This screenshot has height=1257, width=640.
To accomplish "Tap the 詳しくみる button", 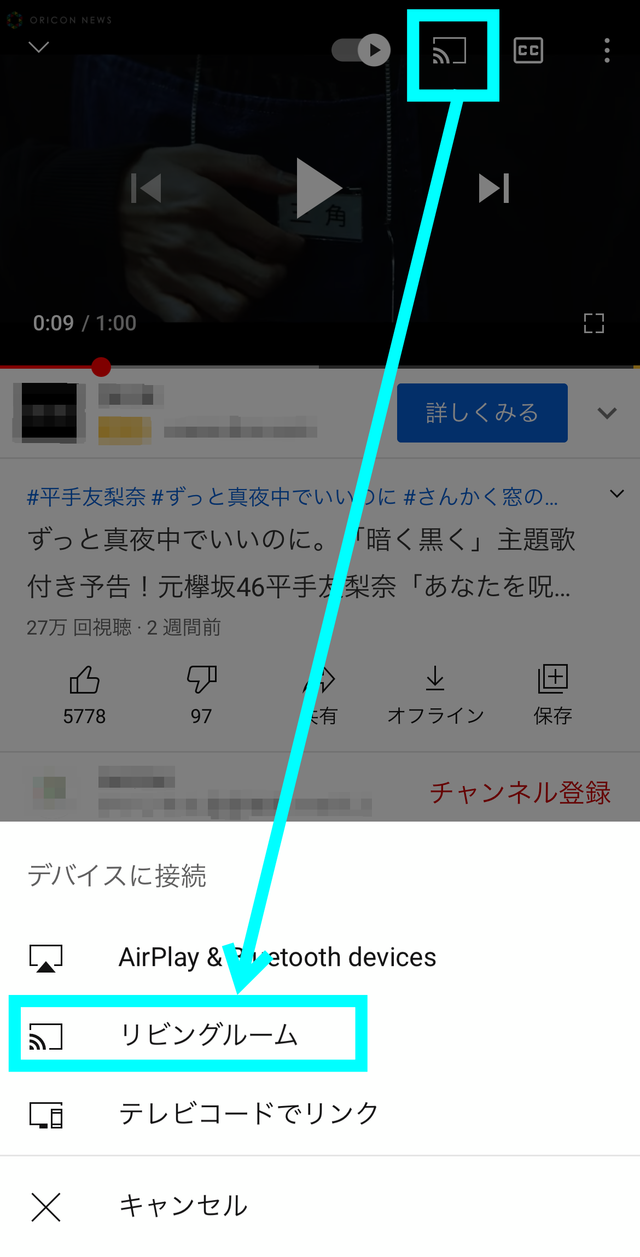I will pyautogui.click(x=482, y=412).
